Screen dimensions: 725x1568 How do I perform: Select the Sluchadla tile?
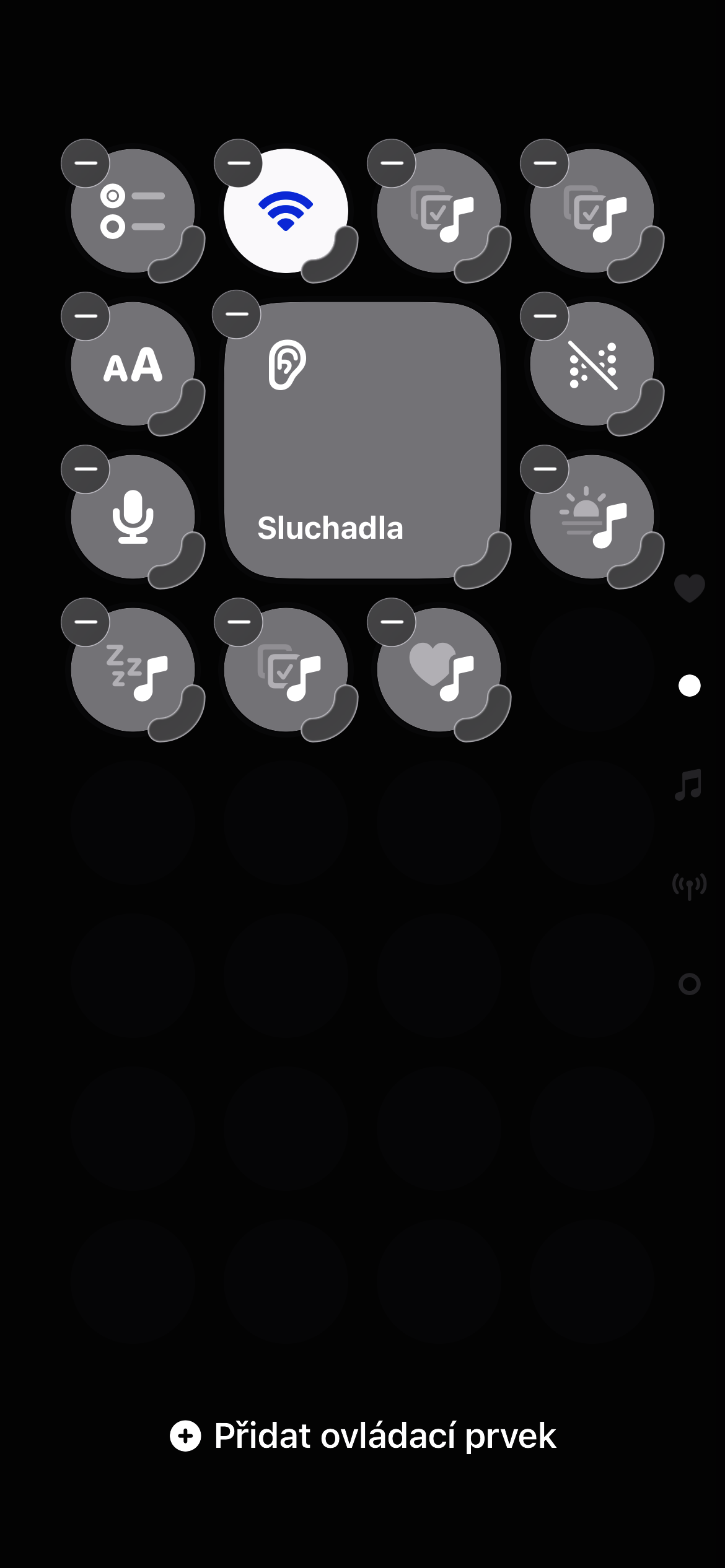pos(362,440)
